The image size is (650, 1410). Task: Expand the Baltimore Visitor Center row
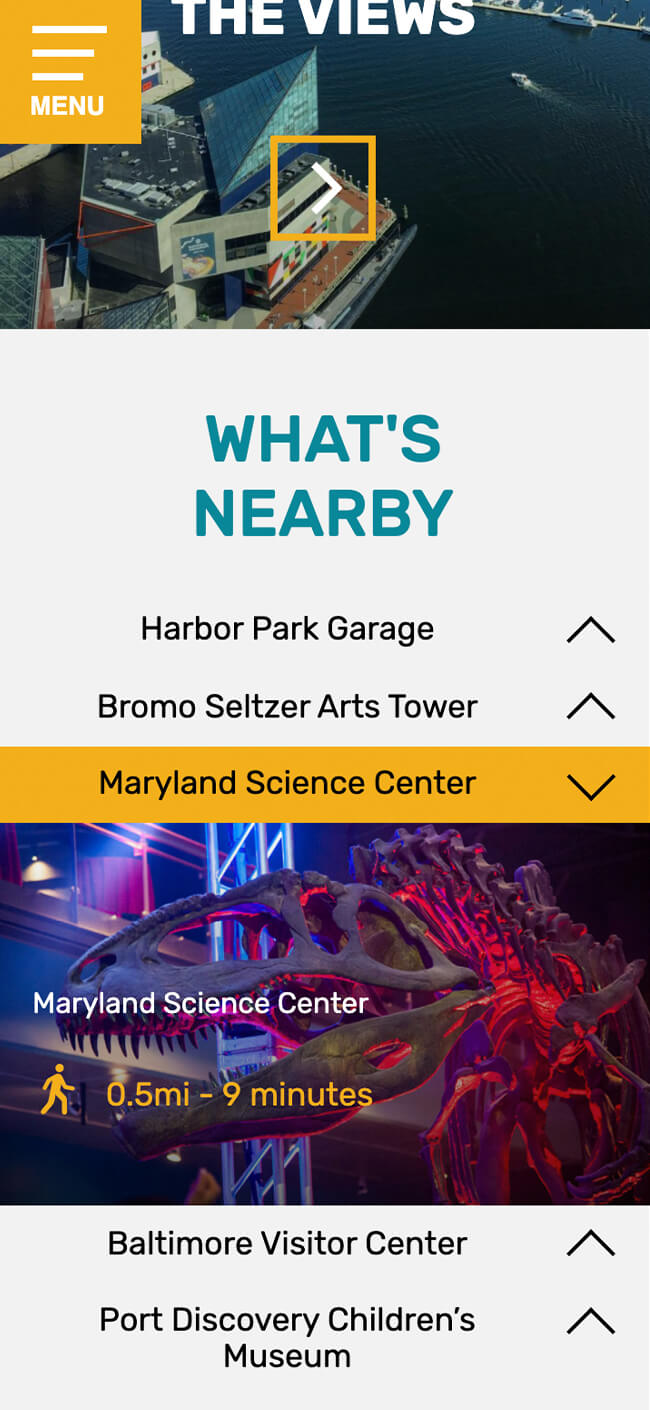point(590,1243)
